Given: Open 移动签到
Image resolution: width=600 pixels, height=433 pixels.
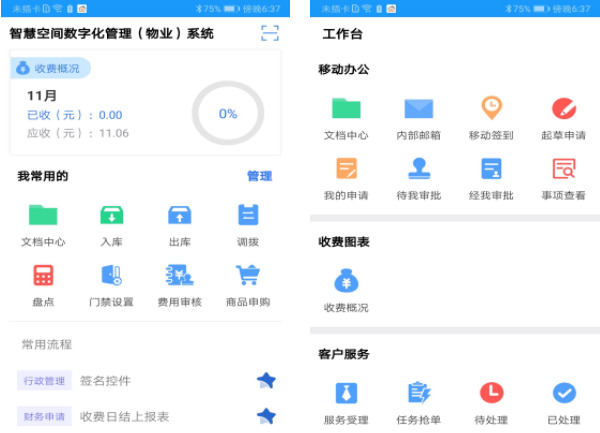Looking at the screenshot, I should pyautogui.click(x=491, y=118).
